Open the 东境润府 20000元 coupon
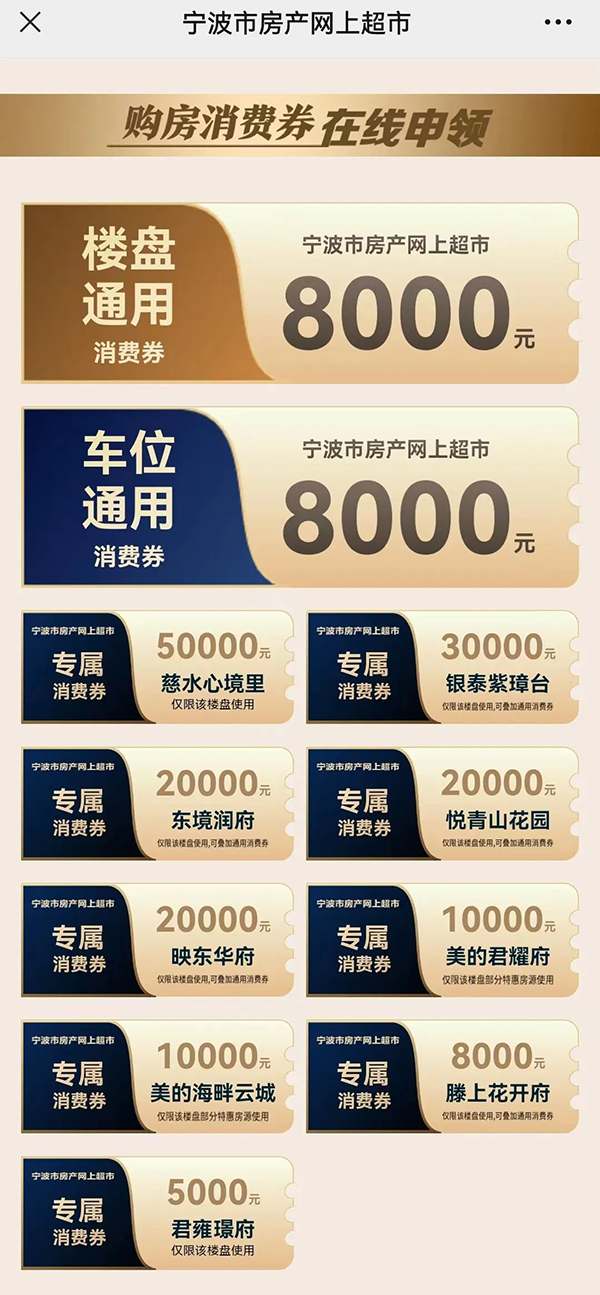Screen dimensions: 600x1295 point(158,803)
